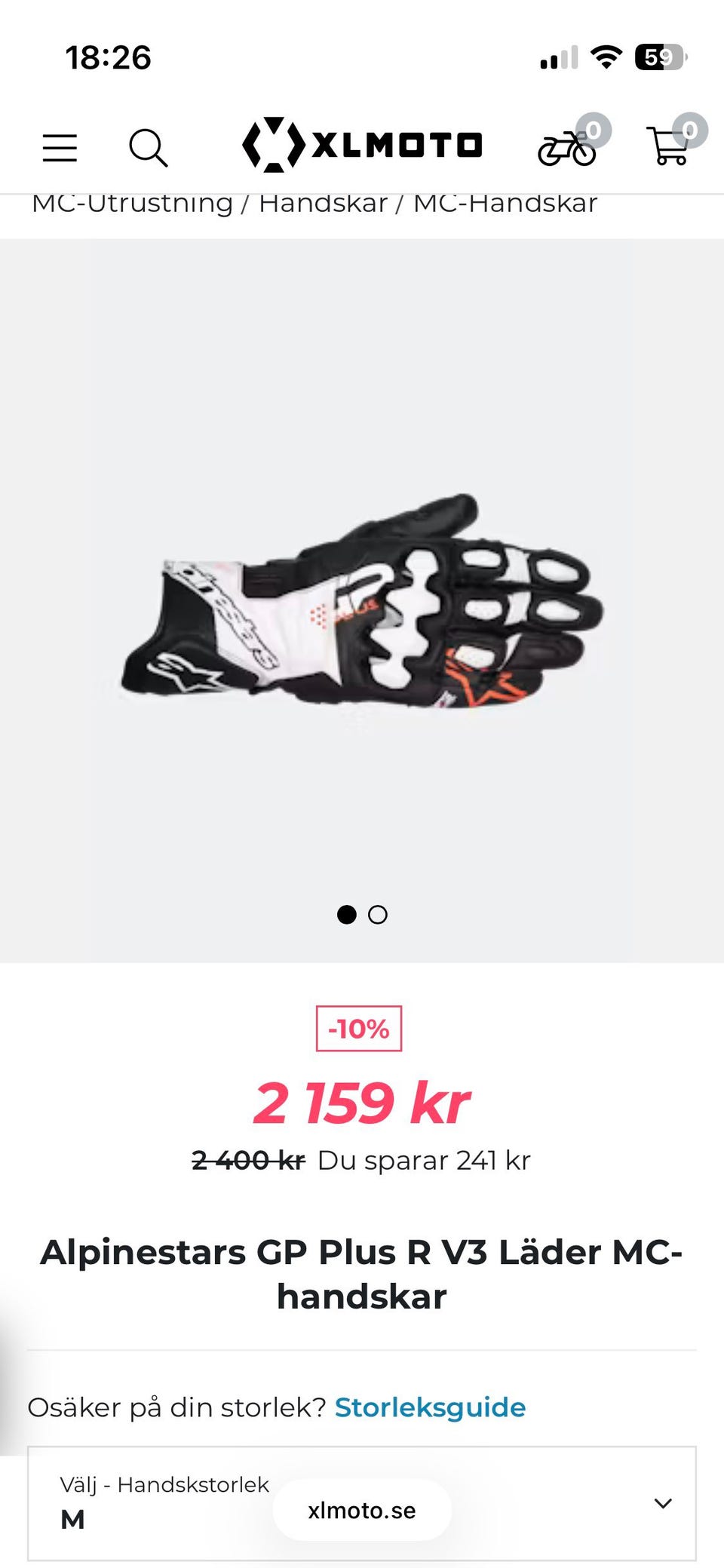Open the Storleksguide link
This screenshot has width=724, height=1568.
430,1407
